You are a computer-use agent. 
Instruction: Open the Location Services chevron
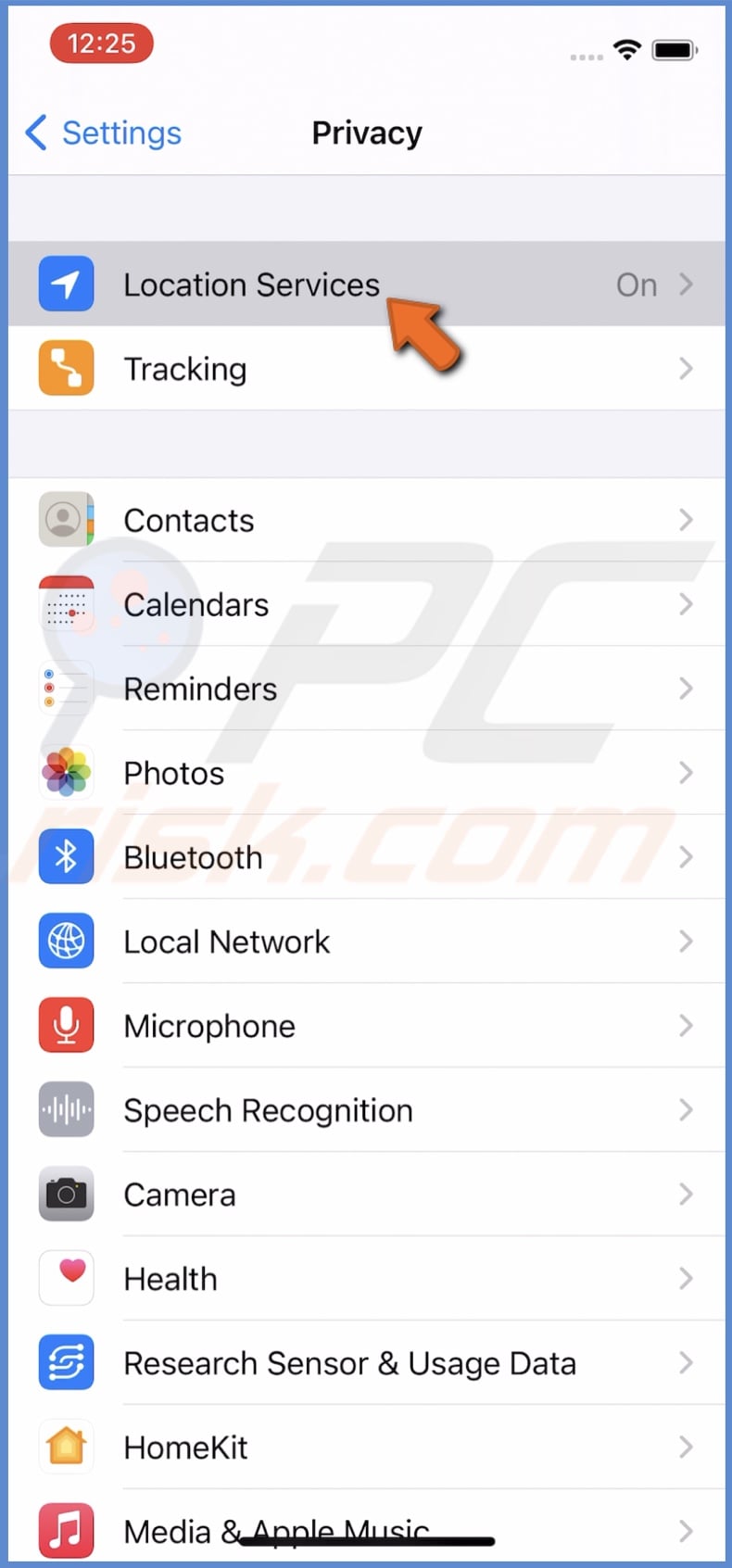click(686, 285)
